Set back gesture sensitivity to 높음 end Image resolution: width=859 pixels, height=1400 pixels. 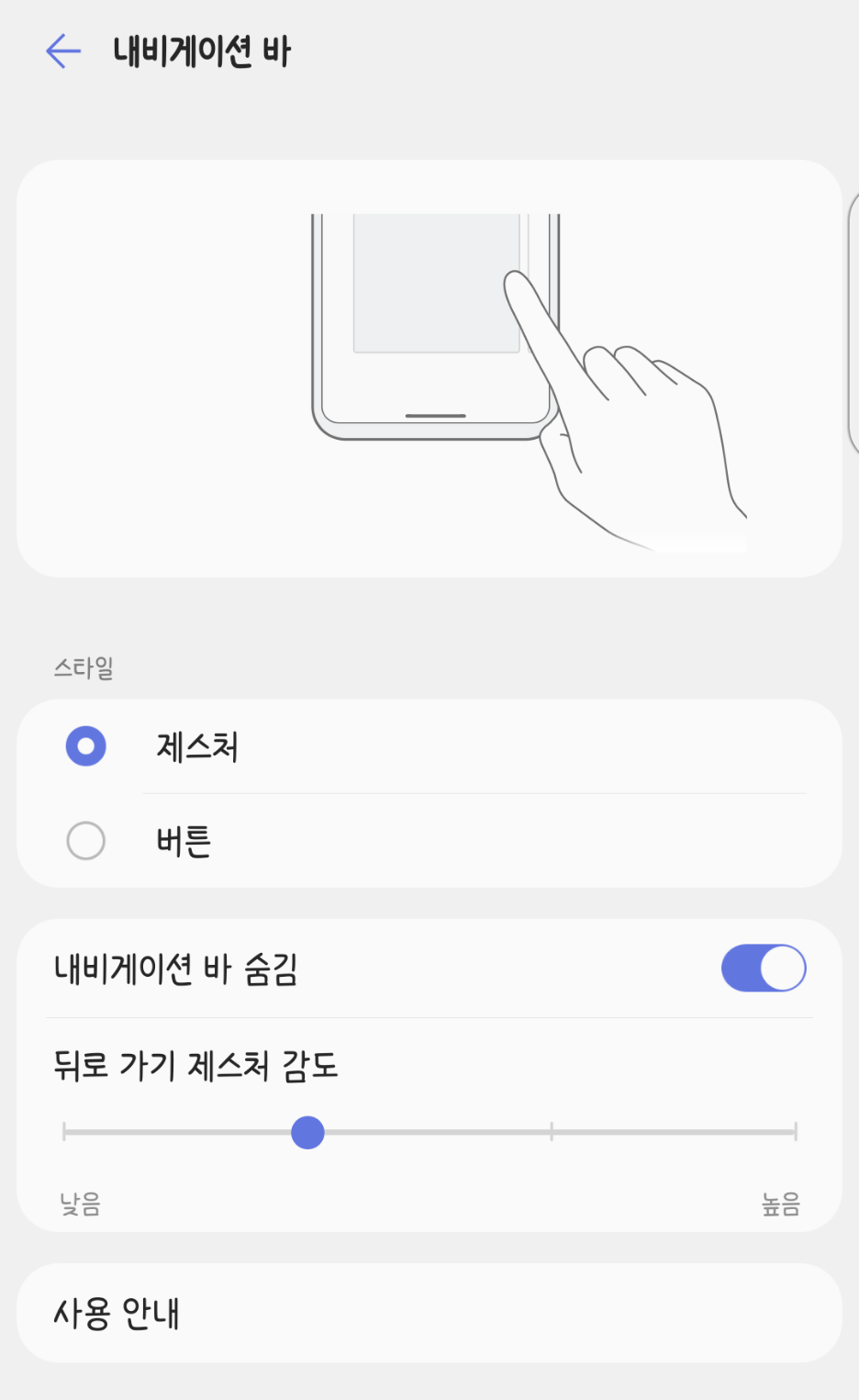tap(795, 1132)
